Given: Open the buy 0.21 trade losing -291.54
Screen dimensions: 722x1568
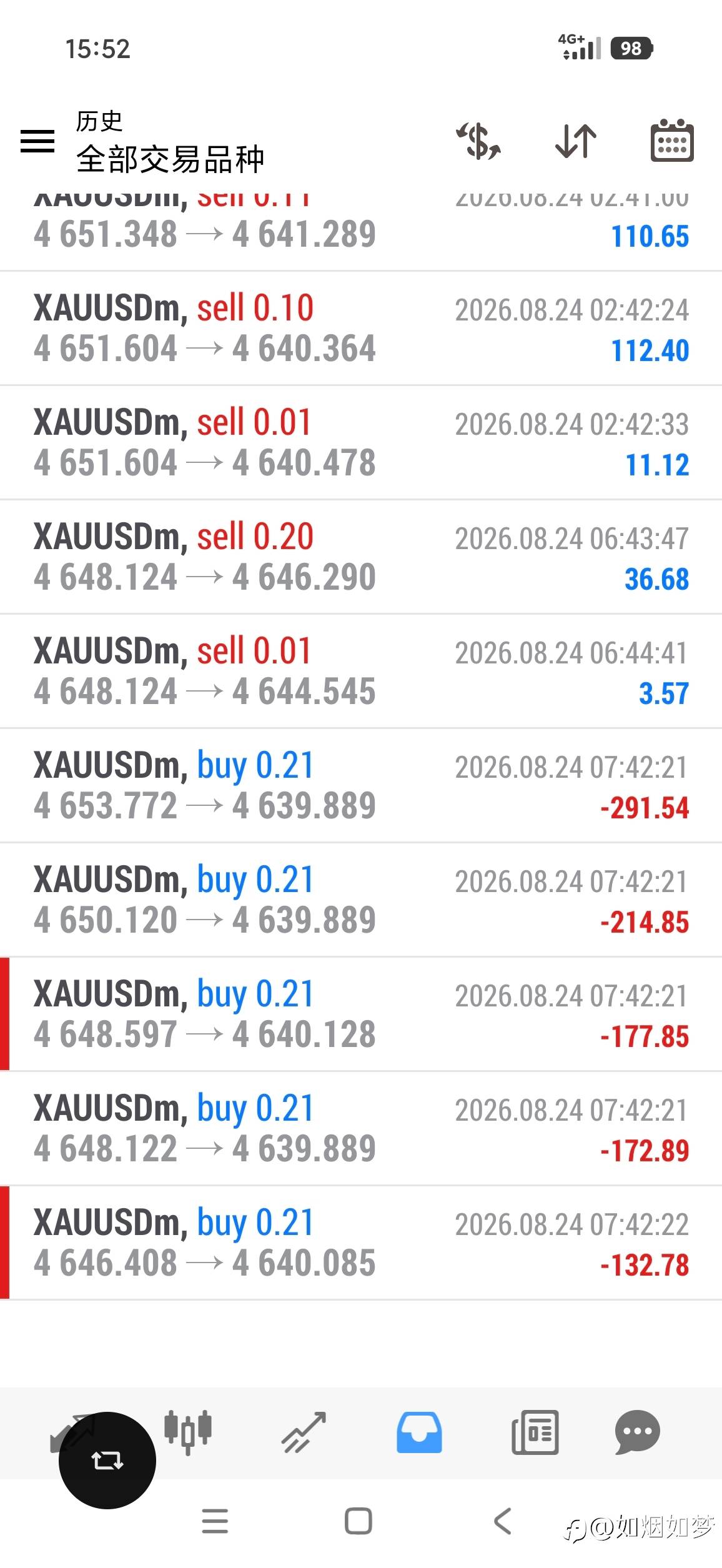Looking at the screenshot, I should (361, 785).
